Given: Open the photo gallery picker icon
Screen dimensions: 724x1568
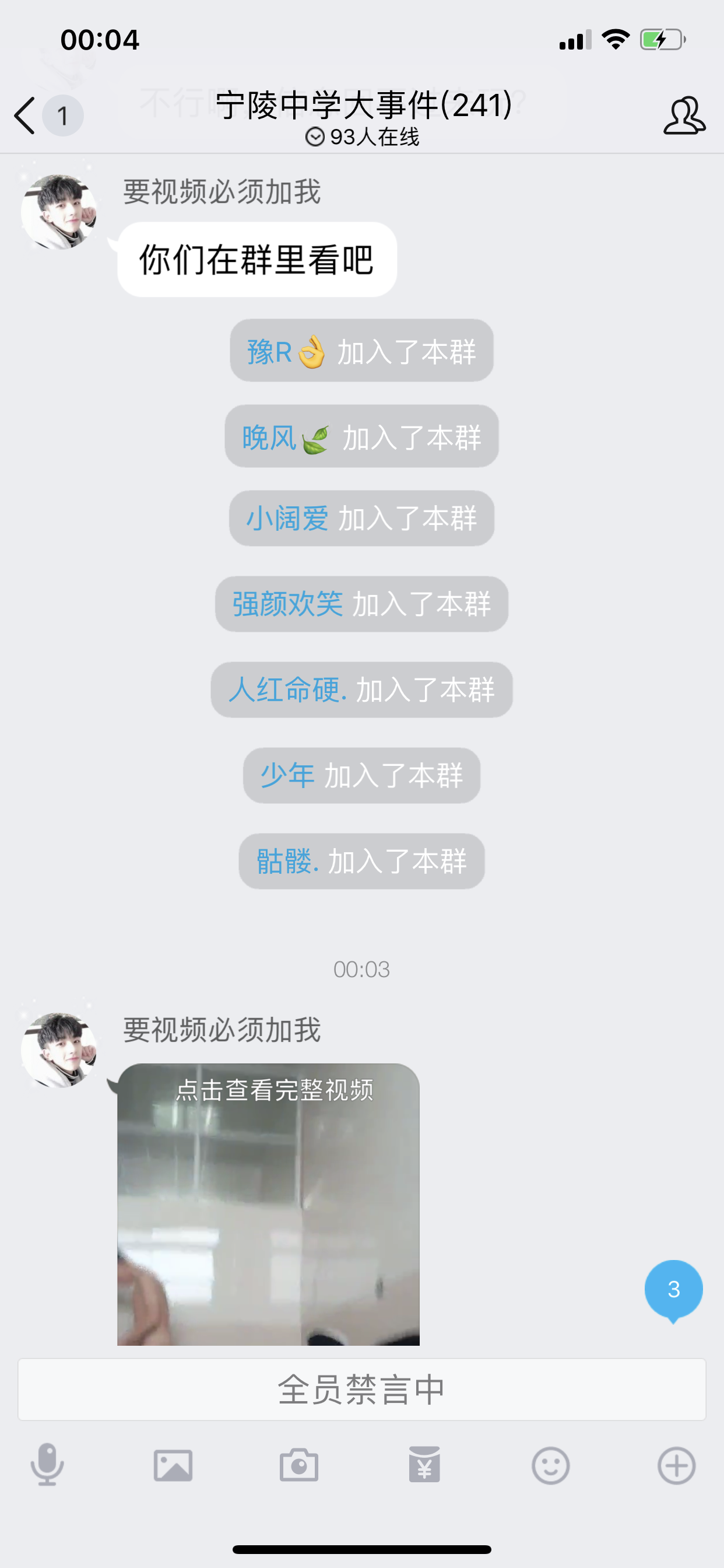Looking at the screenshot, I should click(x=173, y=1466).
